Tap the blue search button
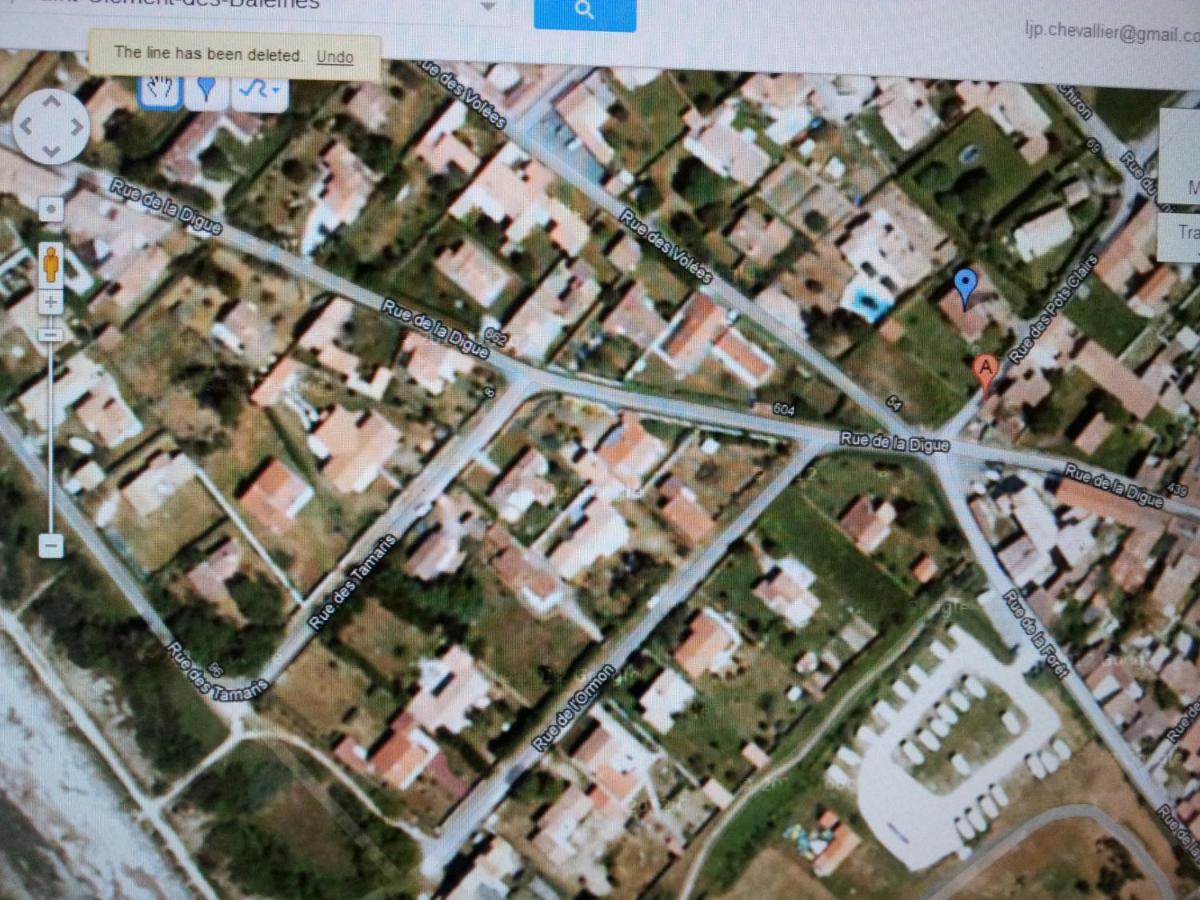Viewport: 1200px width, 900px height. pos(584,12)
